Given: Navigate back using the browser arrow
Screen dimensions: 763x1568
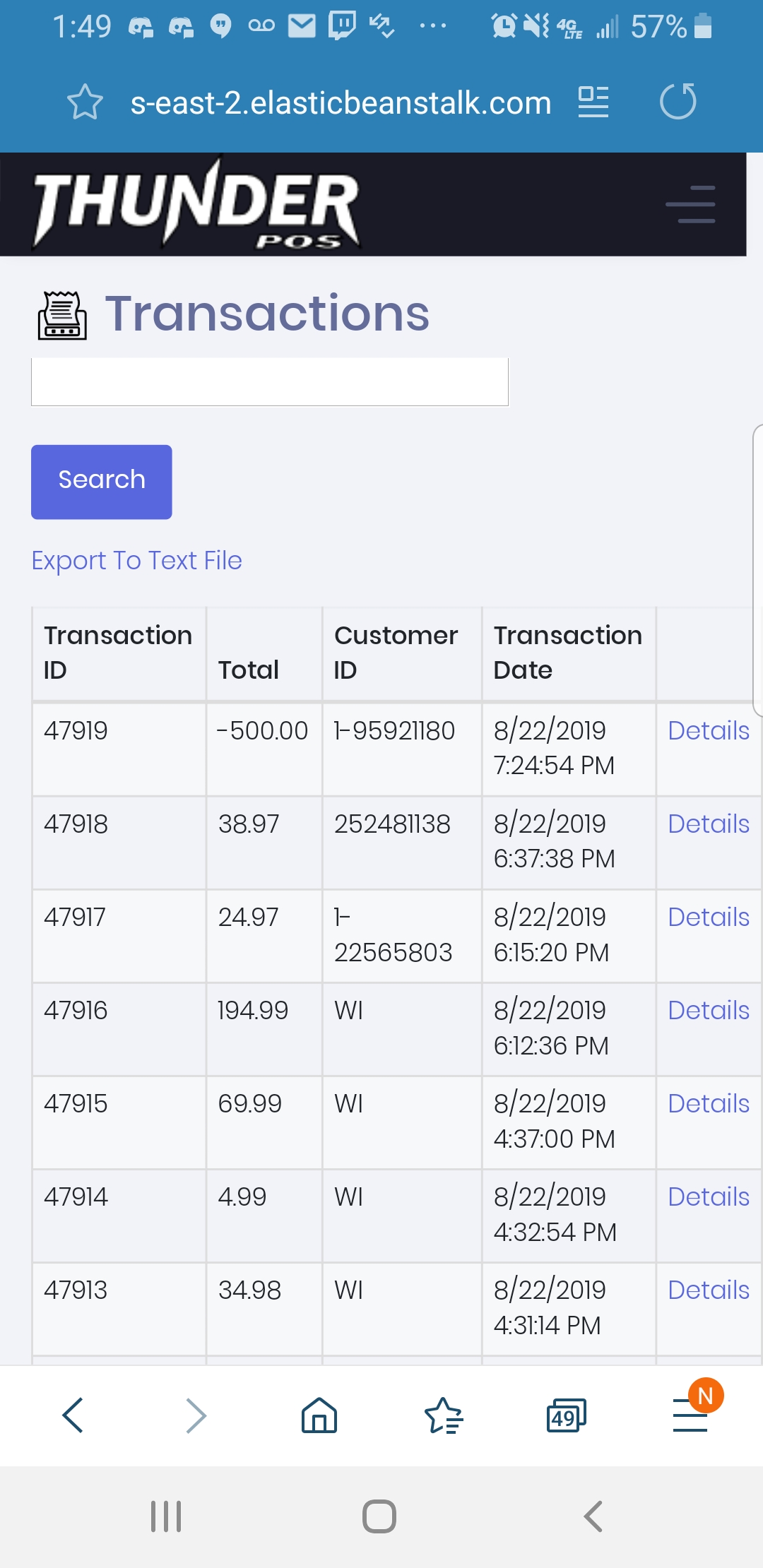Looking at the screenshot, I should [x=73, y=1415].
